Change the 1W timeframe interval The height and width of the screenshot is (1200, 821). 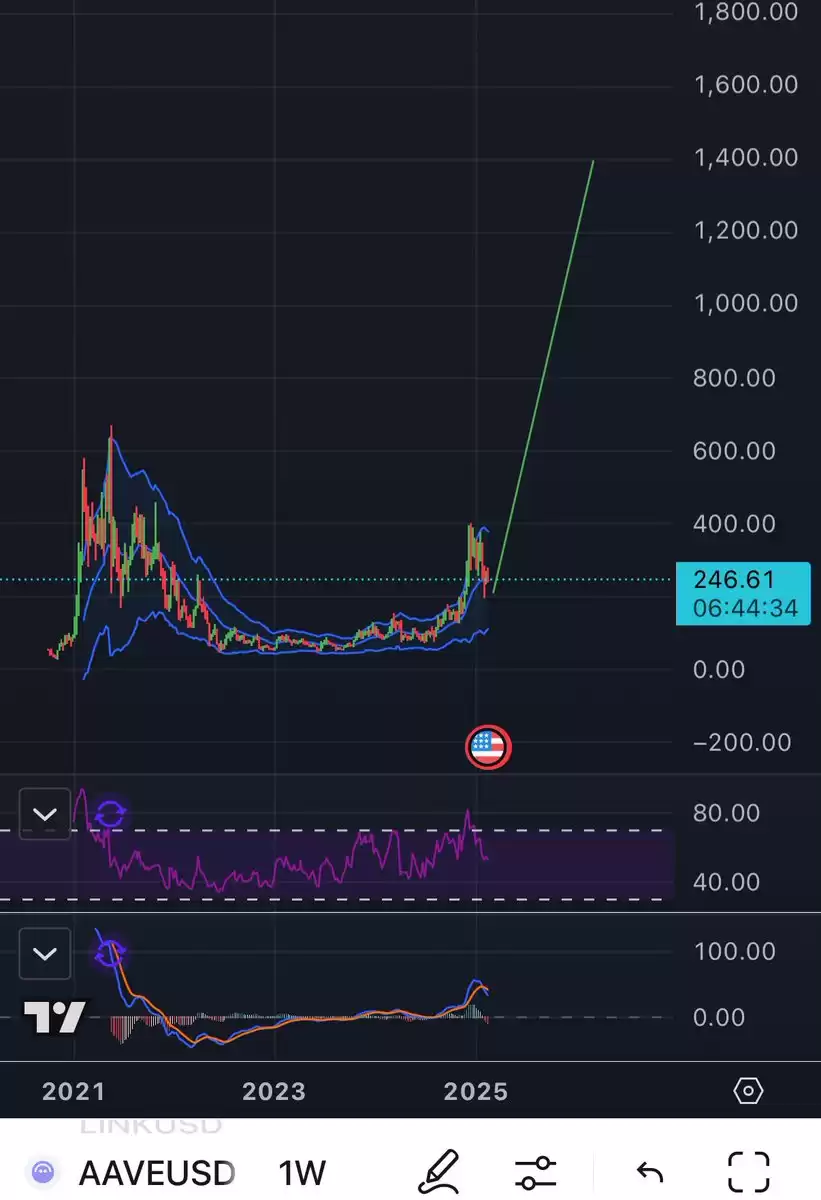[x=302, y=1172]
